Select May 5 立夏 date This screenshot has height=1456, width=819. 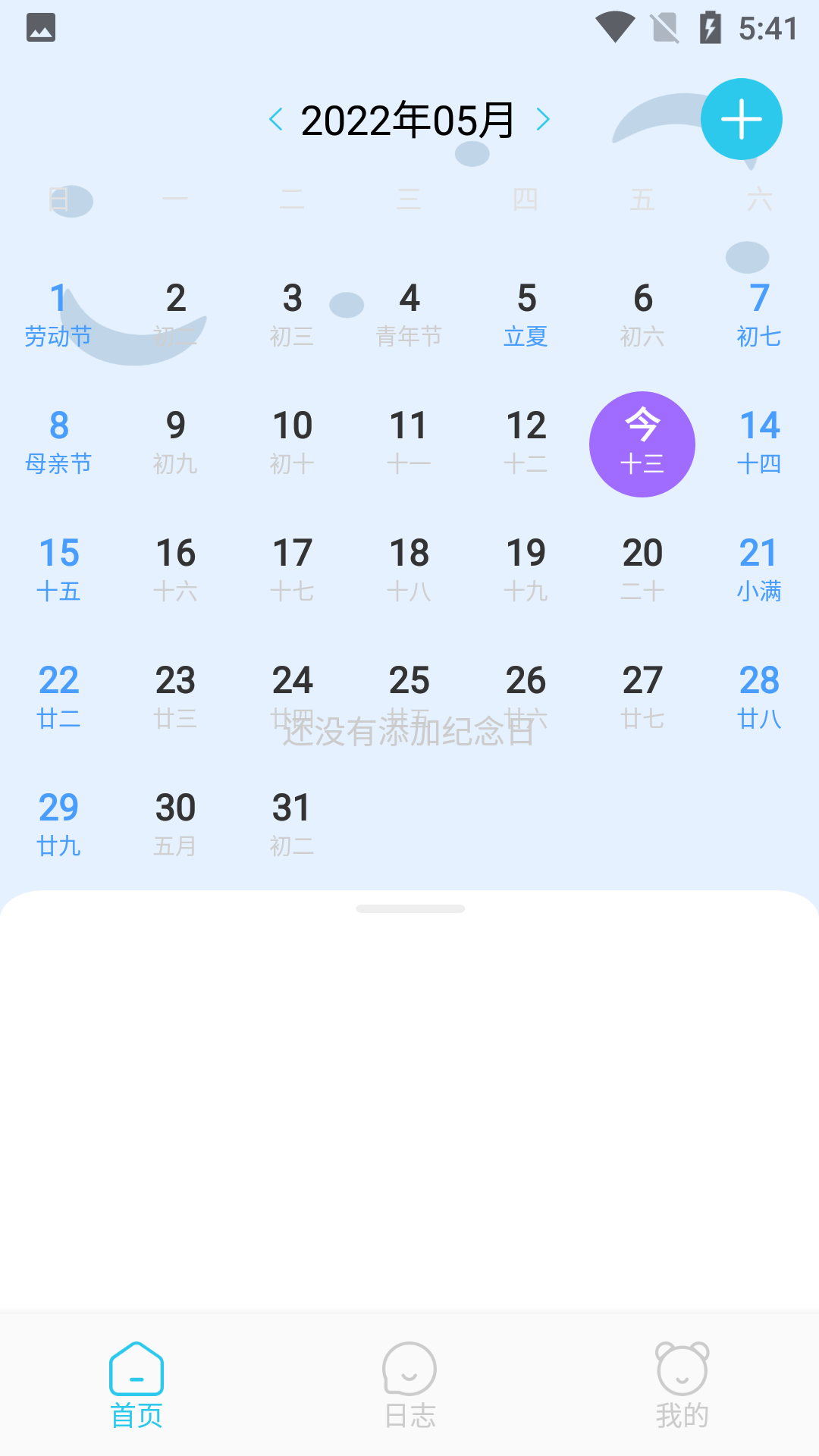(526, 315)
